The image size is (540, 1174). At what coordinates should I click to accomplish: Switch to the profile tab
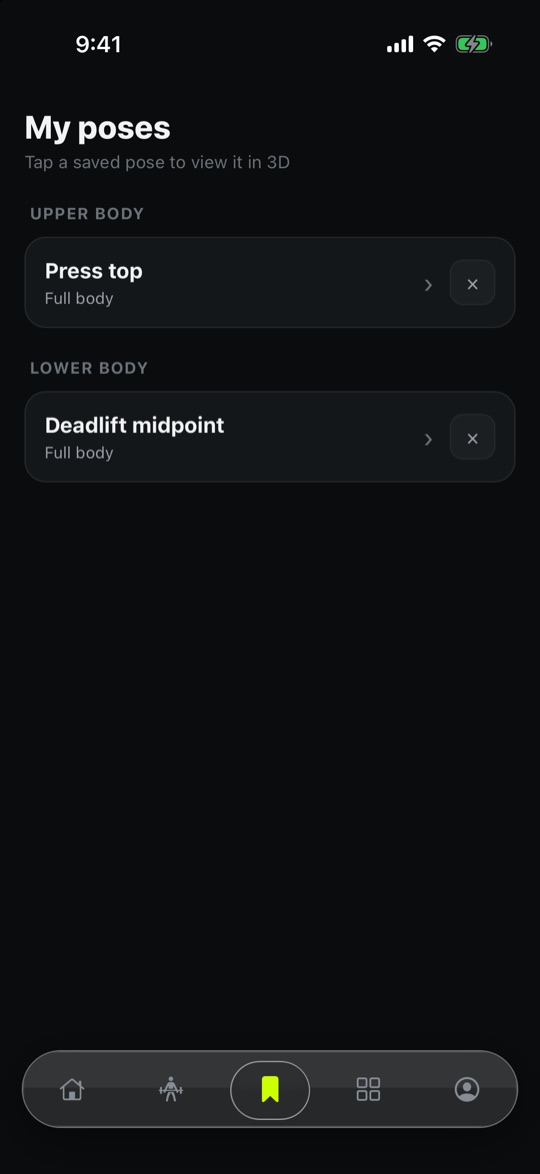pos(467,1089)
